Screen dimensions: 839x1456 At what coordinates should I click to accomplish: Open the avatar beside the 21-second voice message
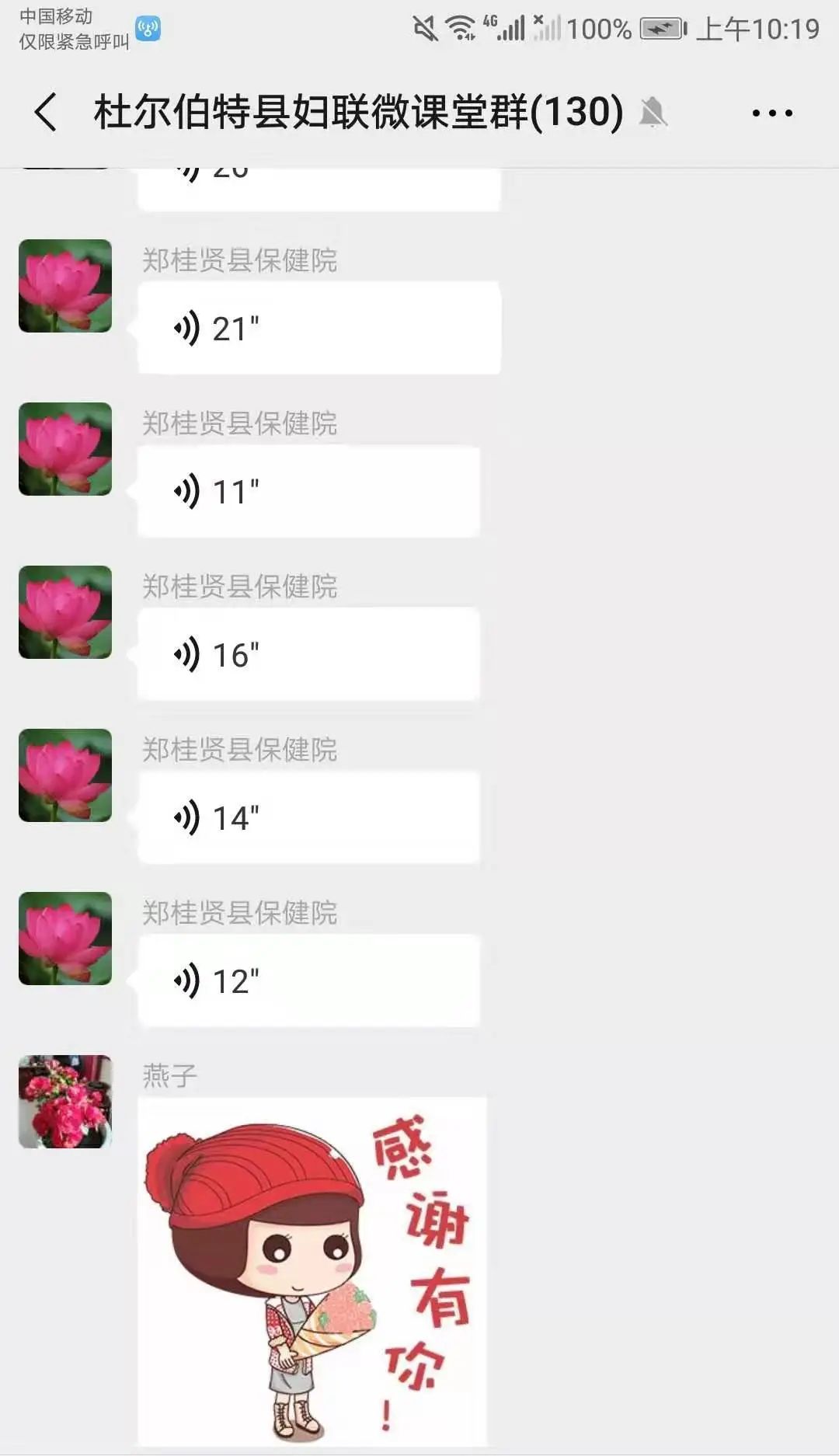(65, 286)
